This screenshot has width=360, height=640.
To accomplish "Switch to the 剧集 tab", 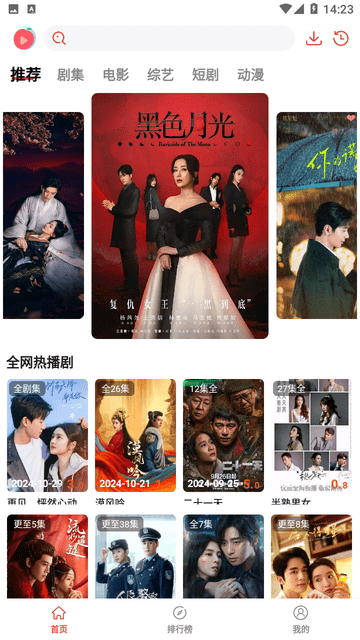I will pyautogui.click(x=71, y=75).
